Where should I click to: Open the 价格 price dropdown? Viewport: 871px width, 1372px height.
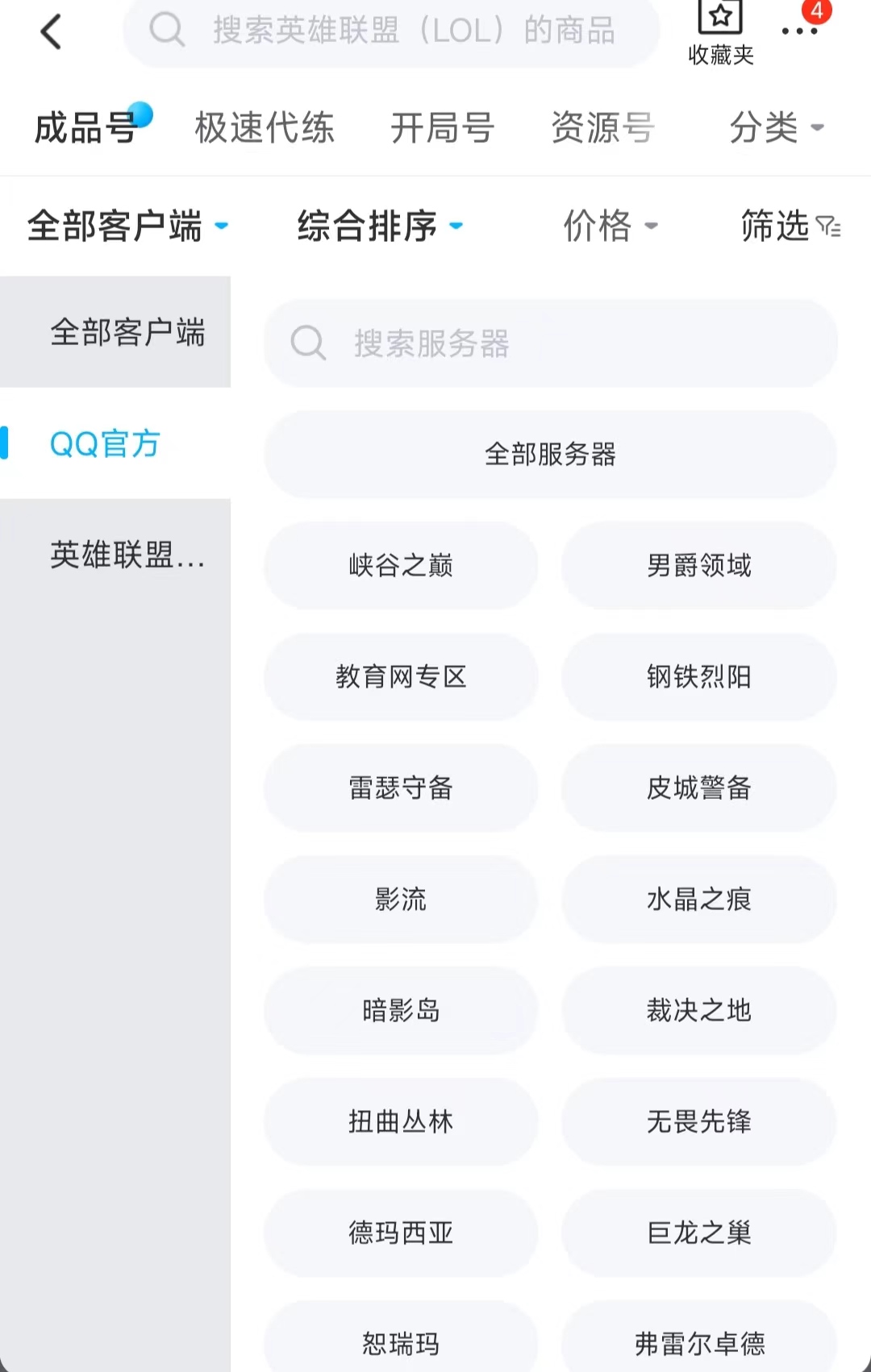point(610,226)
